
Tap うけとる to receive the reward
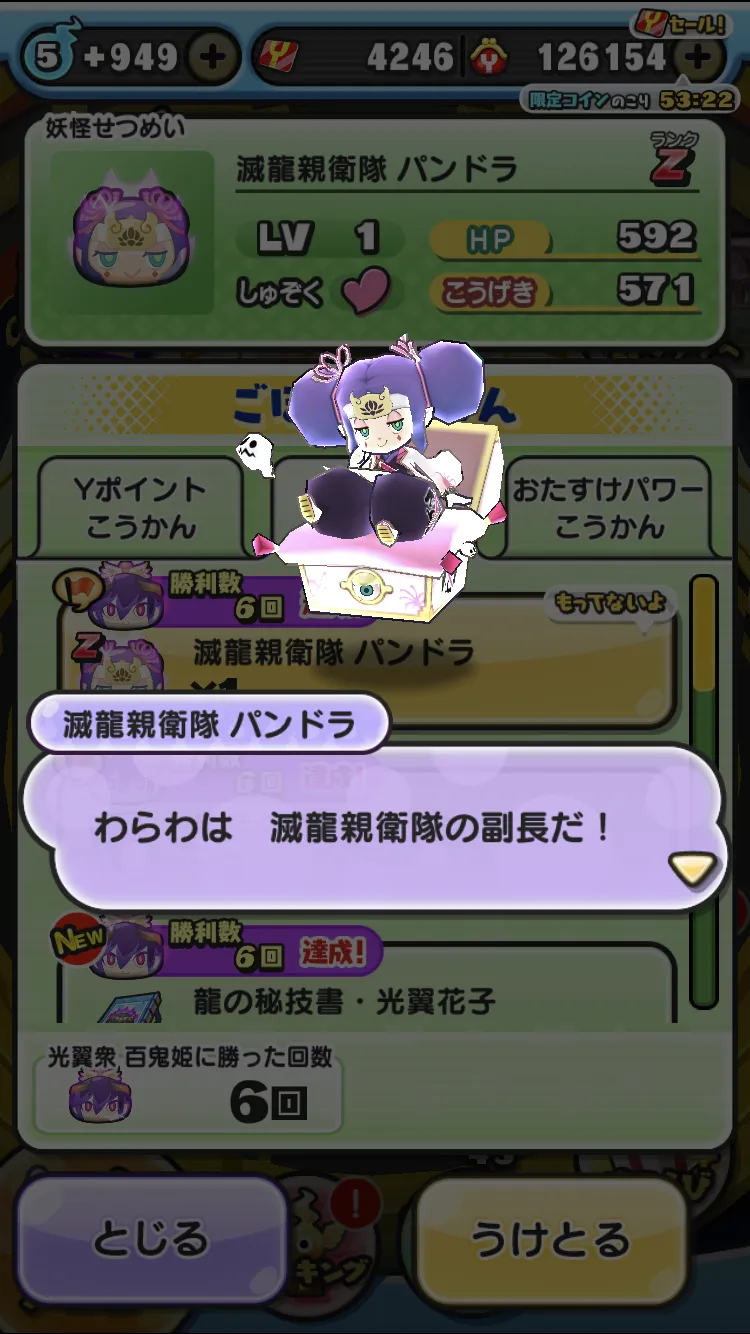tap(551, 1239)
